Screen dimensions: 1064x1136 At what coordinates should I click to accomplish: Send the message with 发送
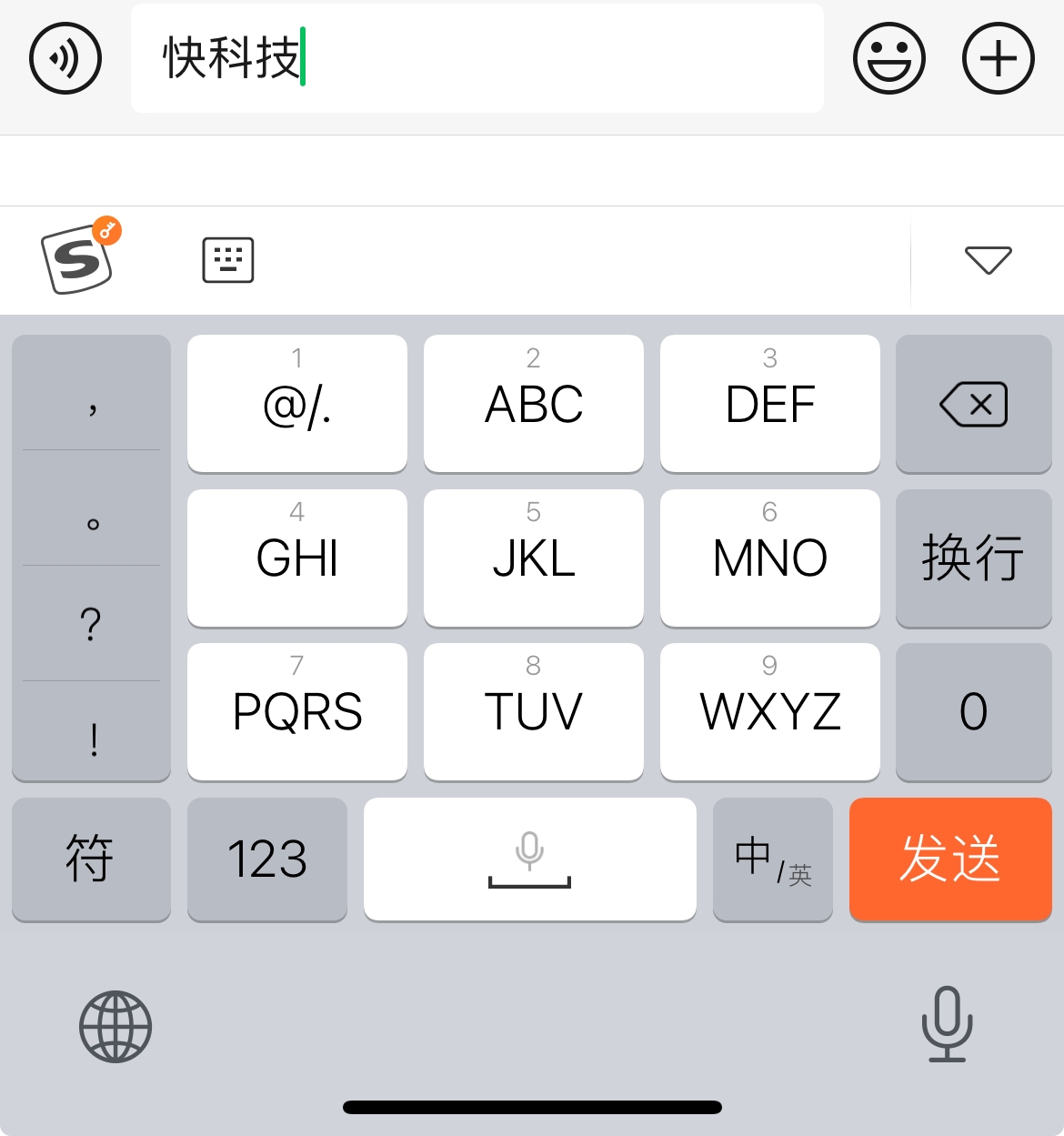[950, 859]
